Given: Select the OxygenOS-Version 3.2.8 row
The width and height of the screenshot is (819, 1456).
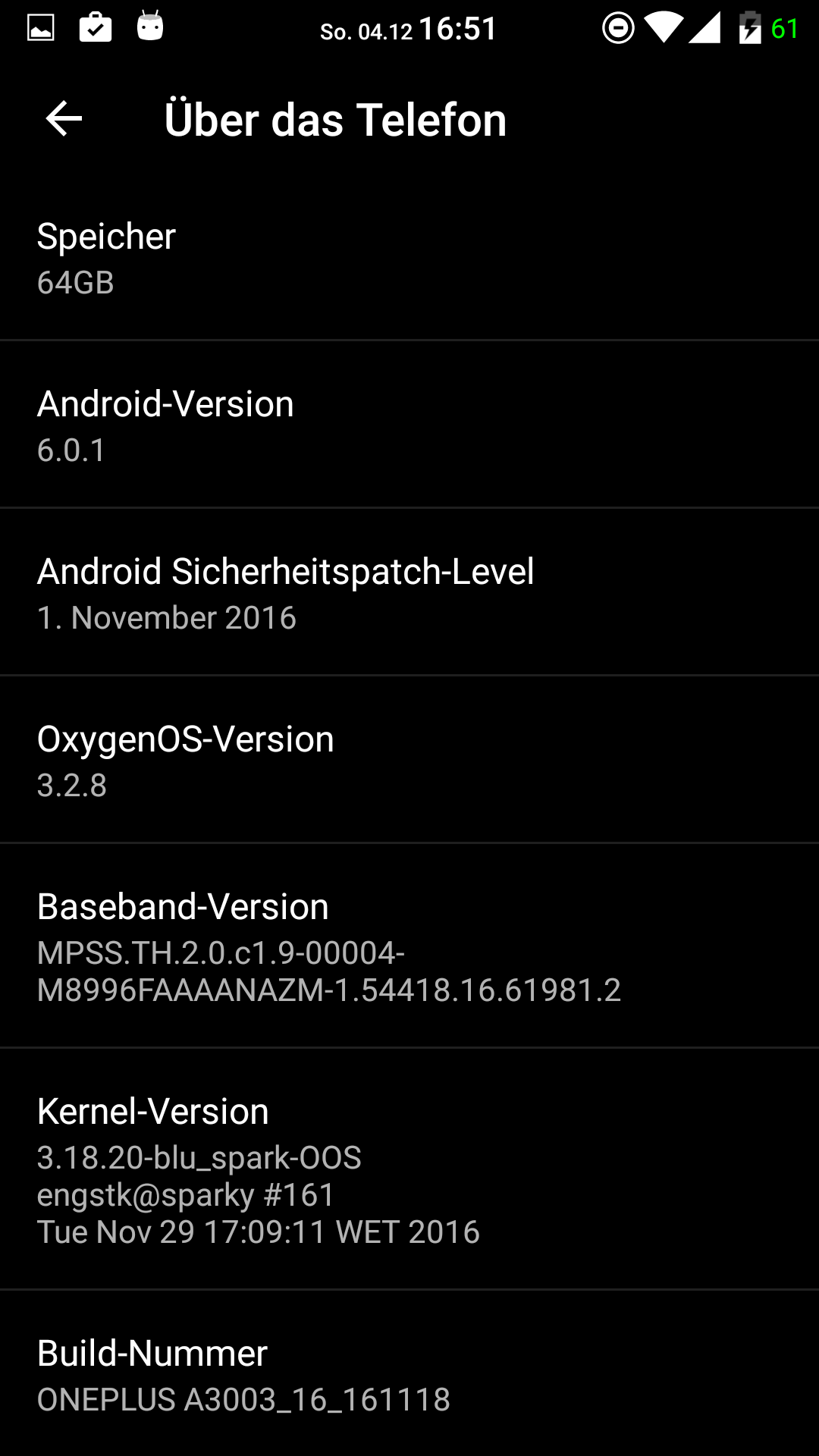Looking at the screenshot, I should pyautogui.click(x=409, y=761).
